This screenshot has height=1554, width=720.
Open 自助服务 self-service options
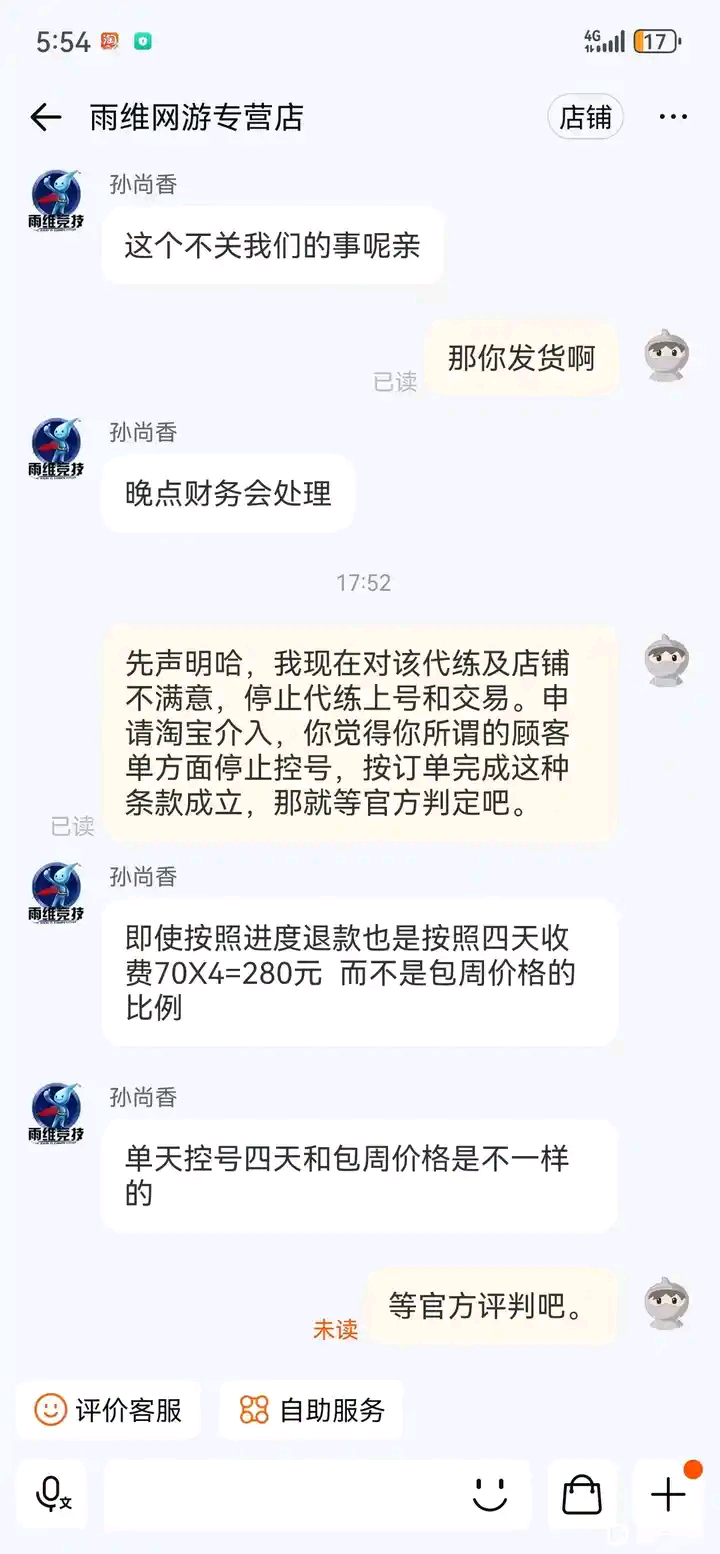point(312,1410)
